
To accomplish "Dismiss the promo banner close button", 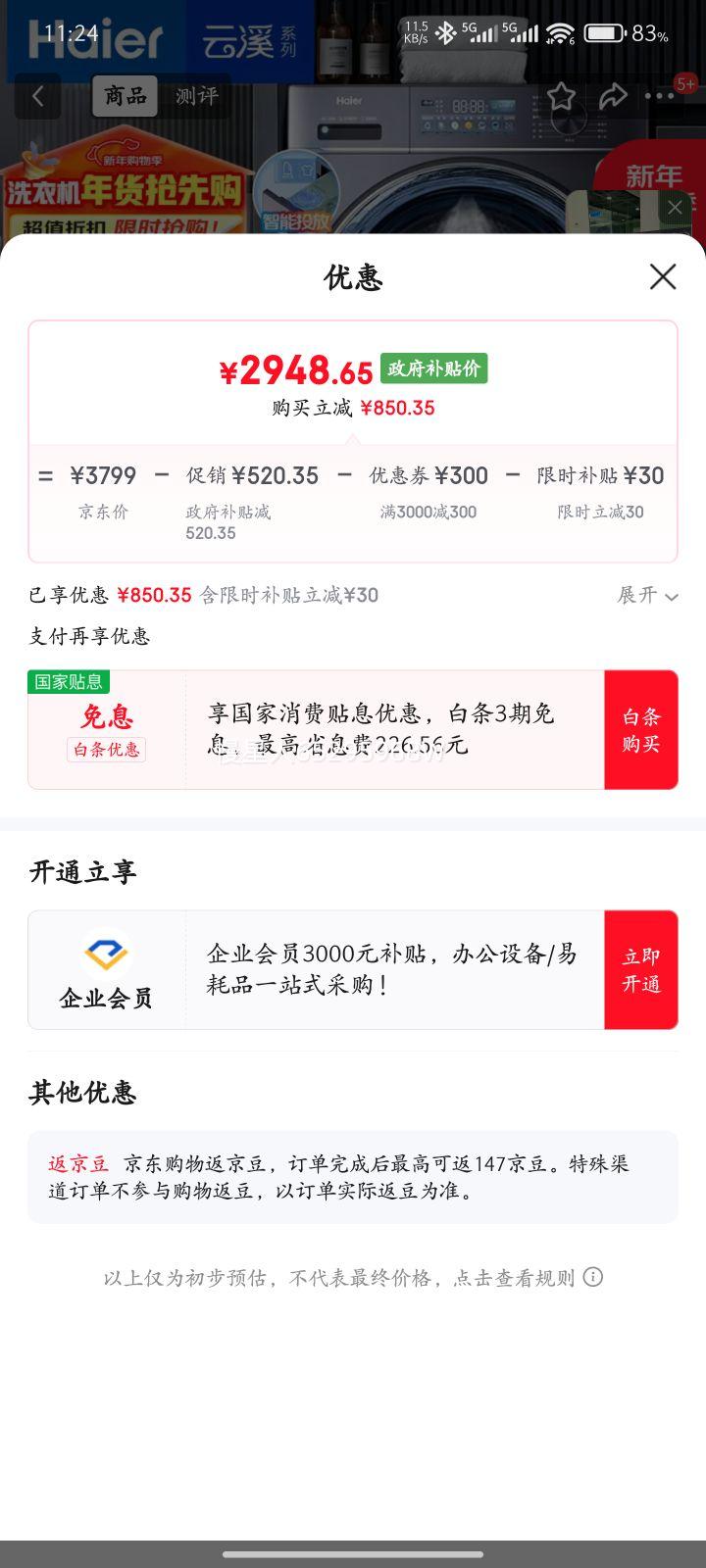I will [675, 207].
